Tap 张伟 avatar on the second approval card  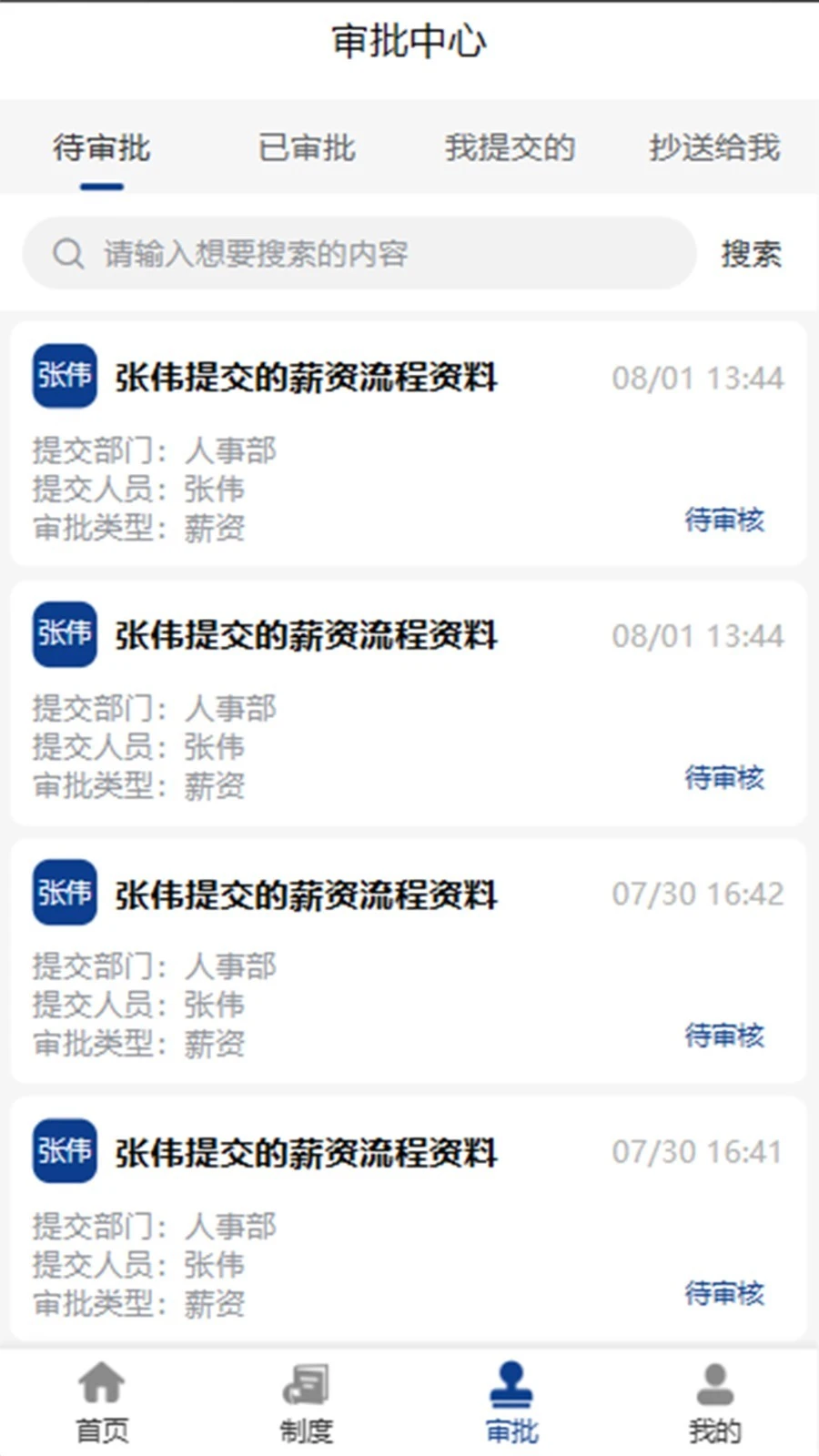coord(64,634)
